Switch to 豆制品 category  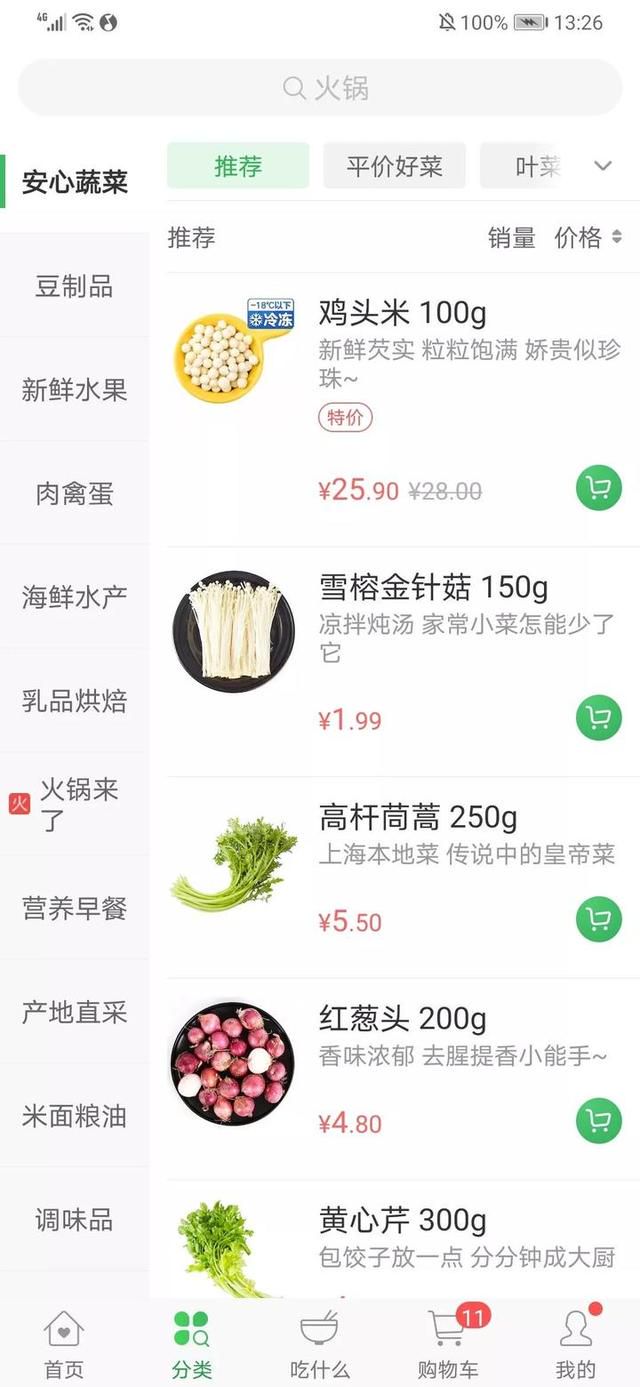pyautogui.click(x=74, y=287)
